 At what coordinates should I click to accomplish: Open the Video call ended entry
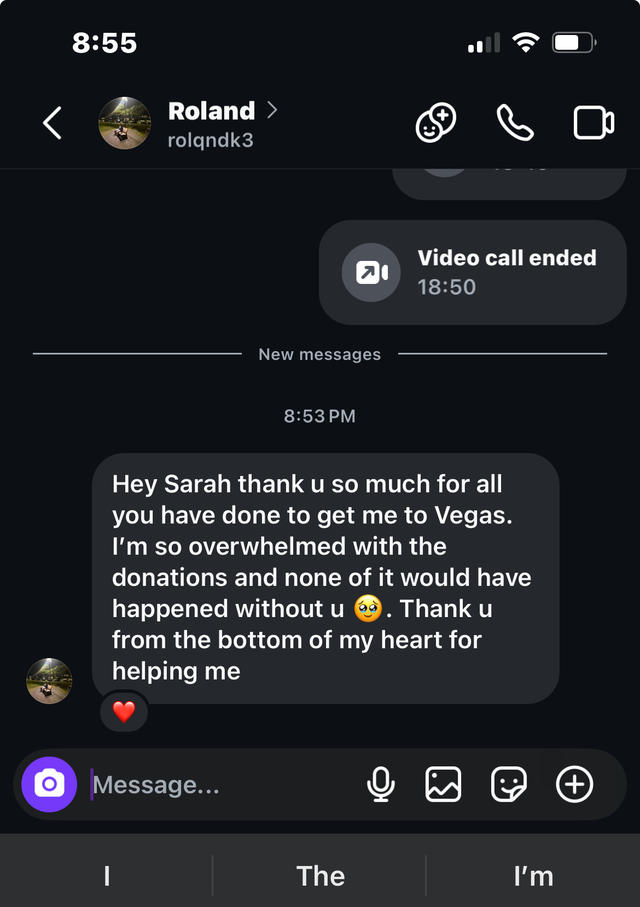[x=472, y=272]
